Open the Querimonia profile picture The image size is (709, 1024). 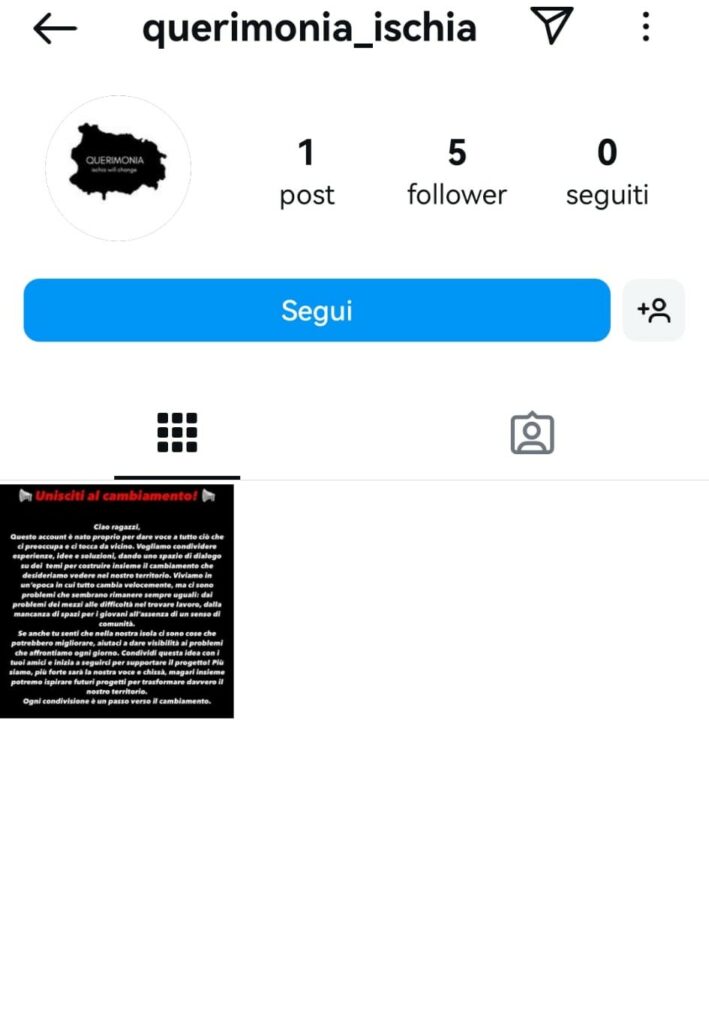point(118,167)
